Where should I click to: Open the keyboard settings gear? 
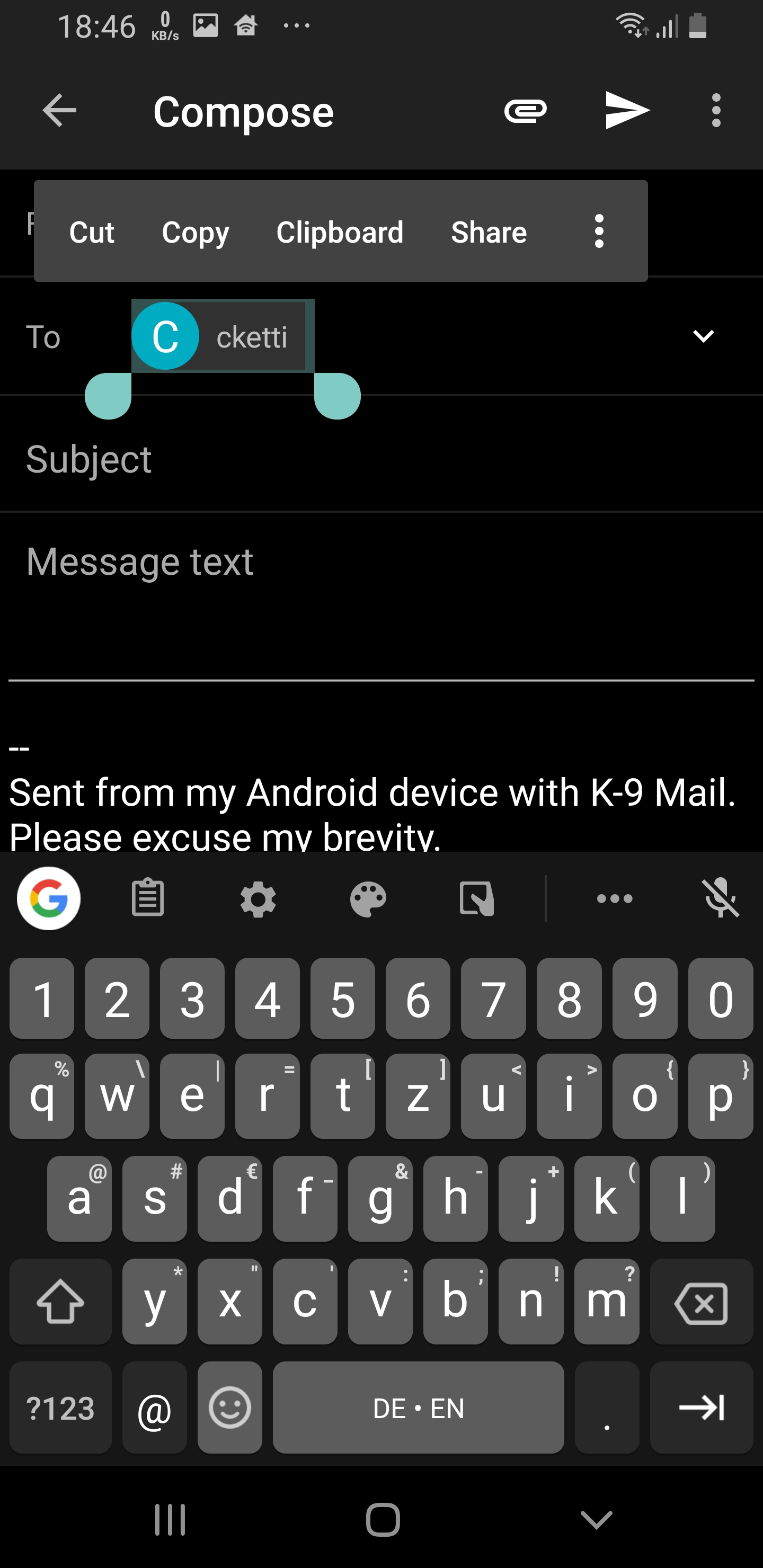(x=258, y=898)
